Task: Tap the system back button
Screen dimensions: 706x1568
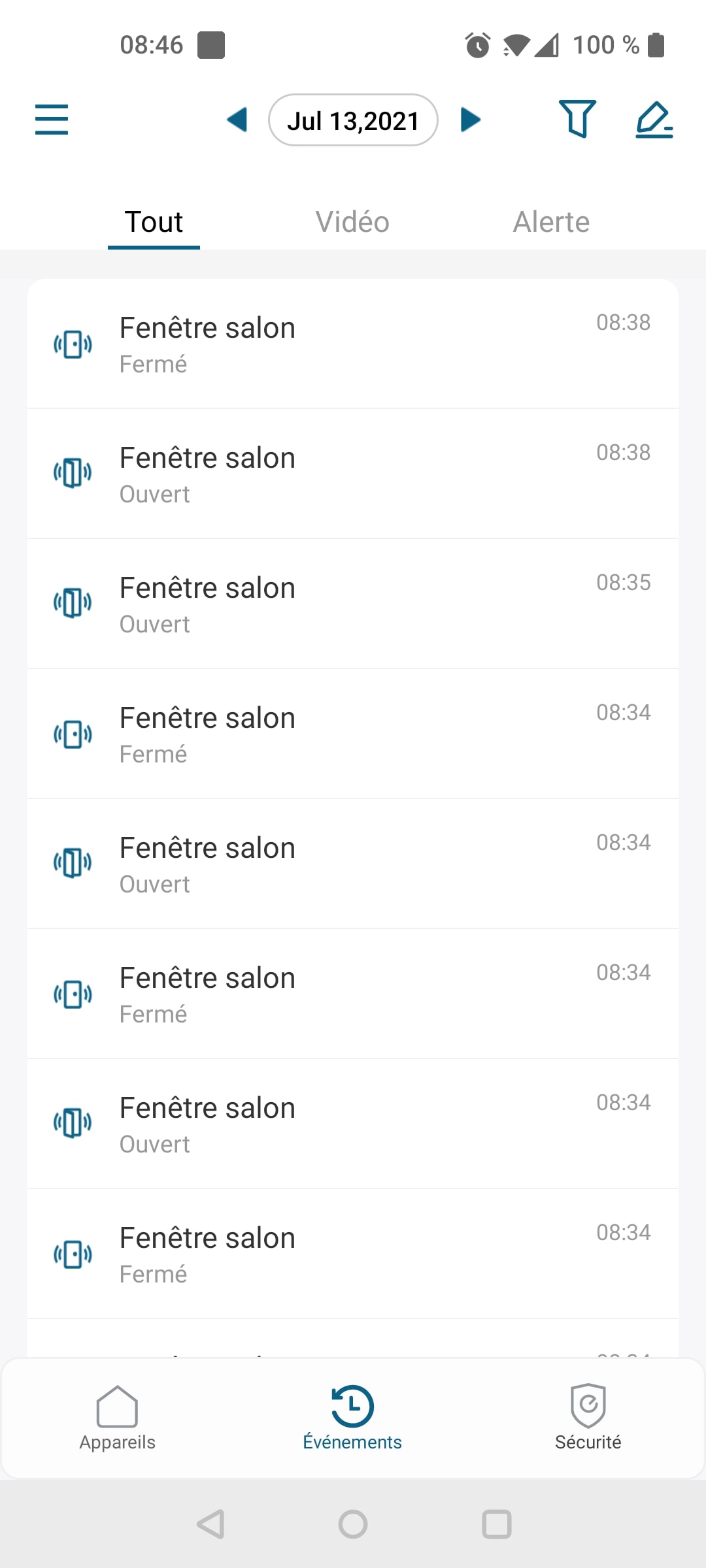Action: click(211, 1524)
